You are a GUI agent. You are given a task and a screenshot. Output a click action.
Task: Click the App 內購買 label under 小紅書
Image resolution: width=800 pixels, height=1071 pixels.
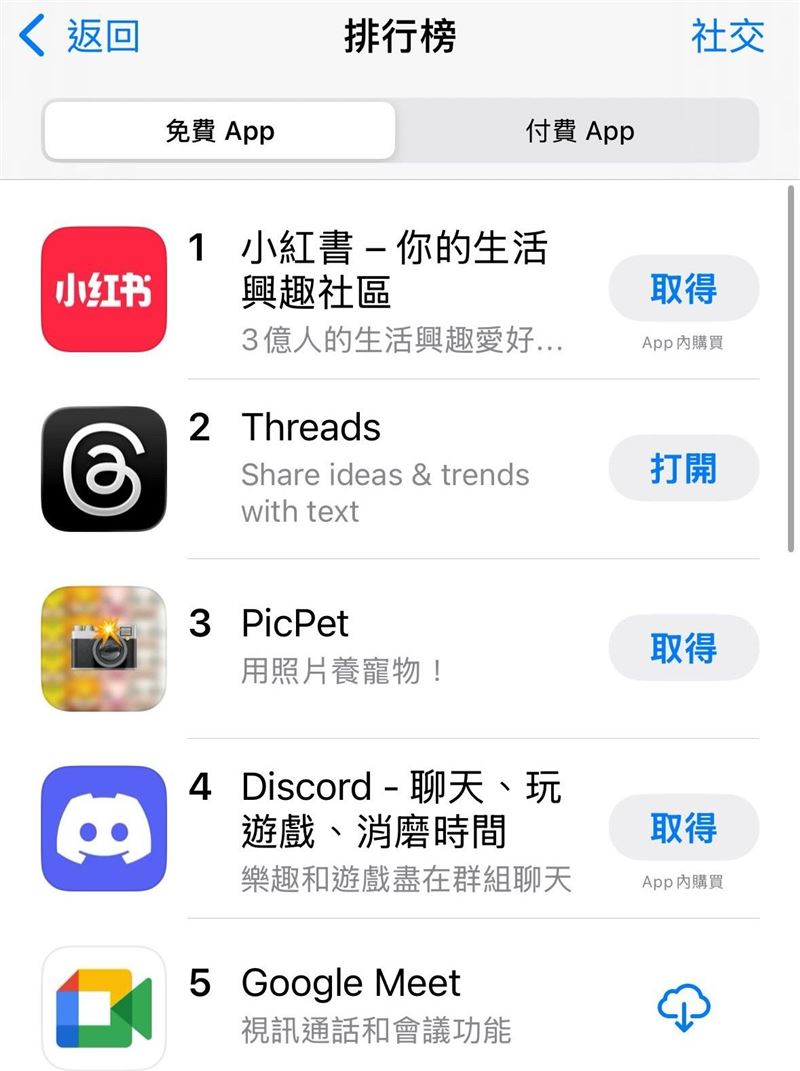[683, 341]
